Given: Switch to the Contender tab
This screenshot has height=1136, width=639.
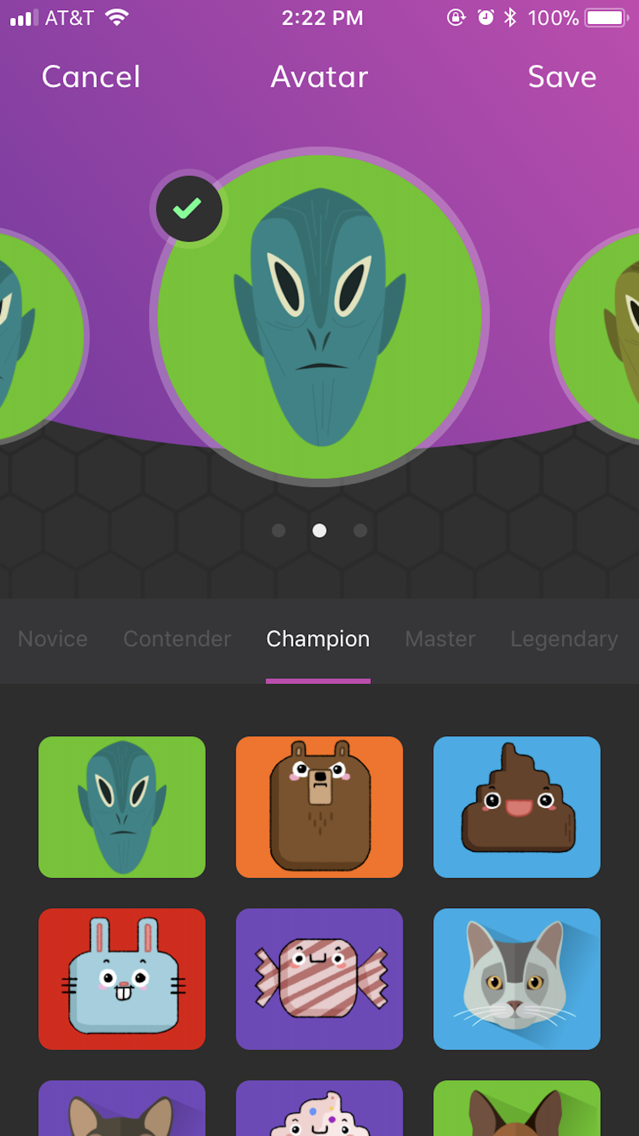Looking at the screenshot, I should [177, 639].
